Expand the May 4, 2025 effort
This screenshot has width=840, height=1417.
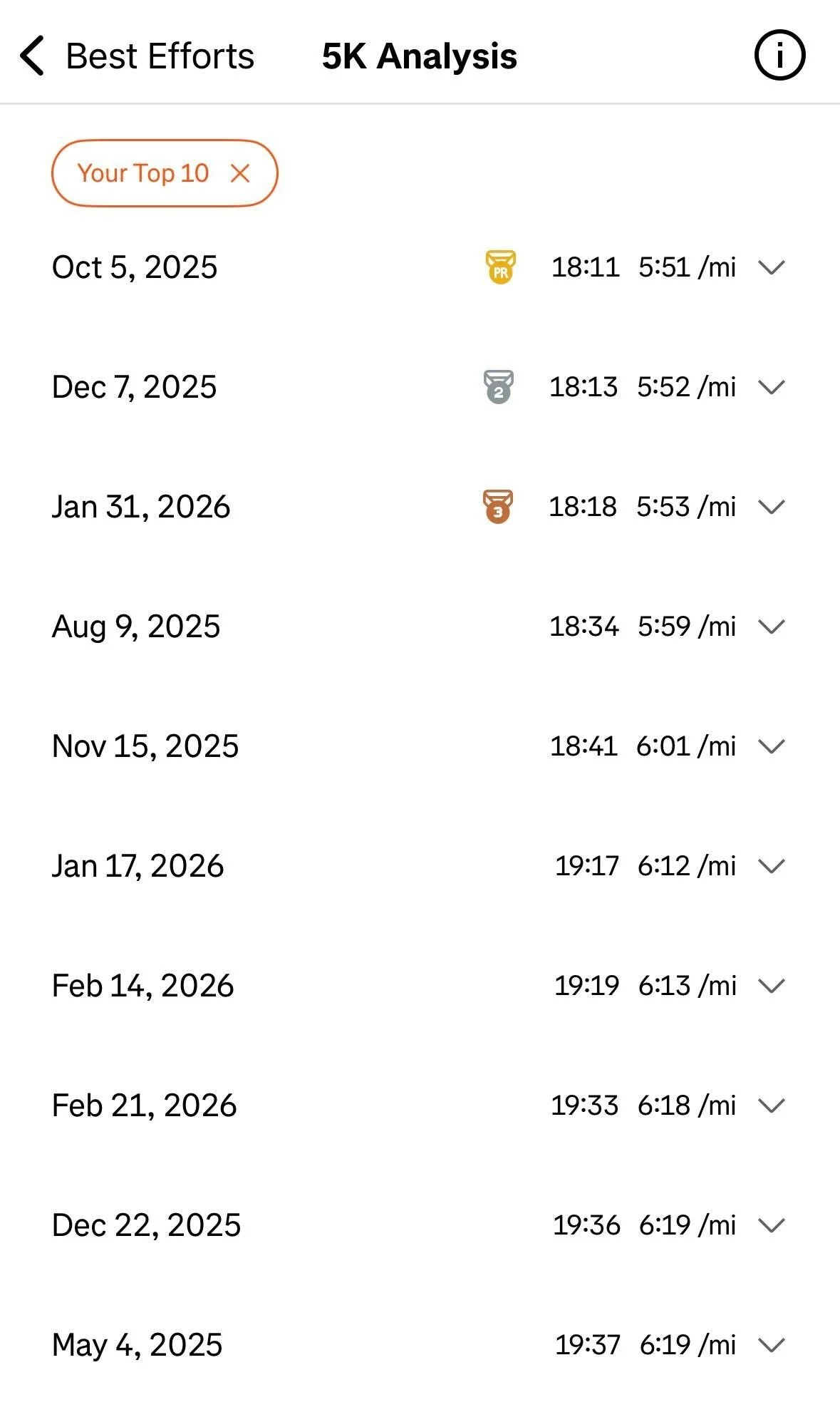coord(772,1345)
